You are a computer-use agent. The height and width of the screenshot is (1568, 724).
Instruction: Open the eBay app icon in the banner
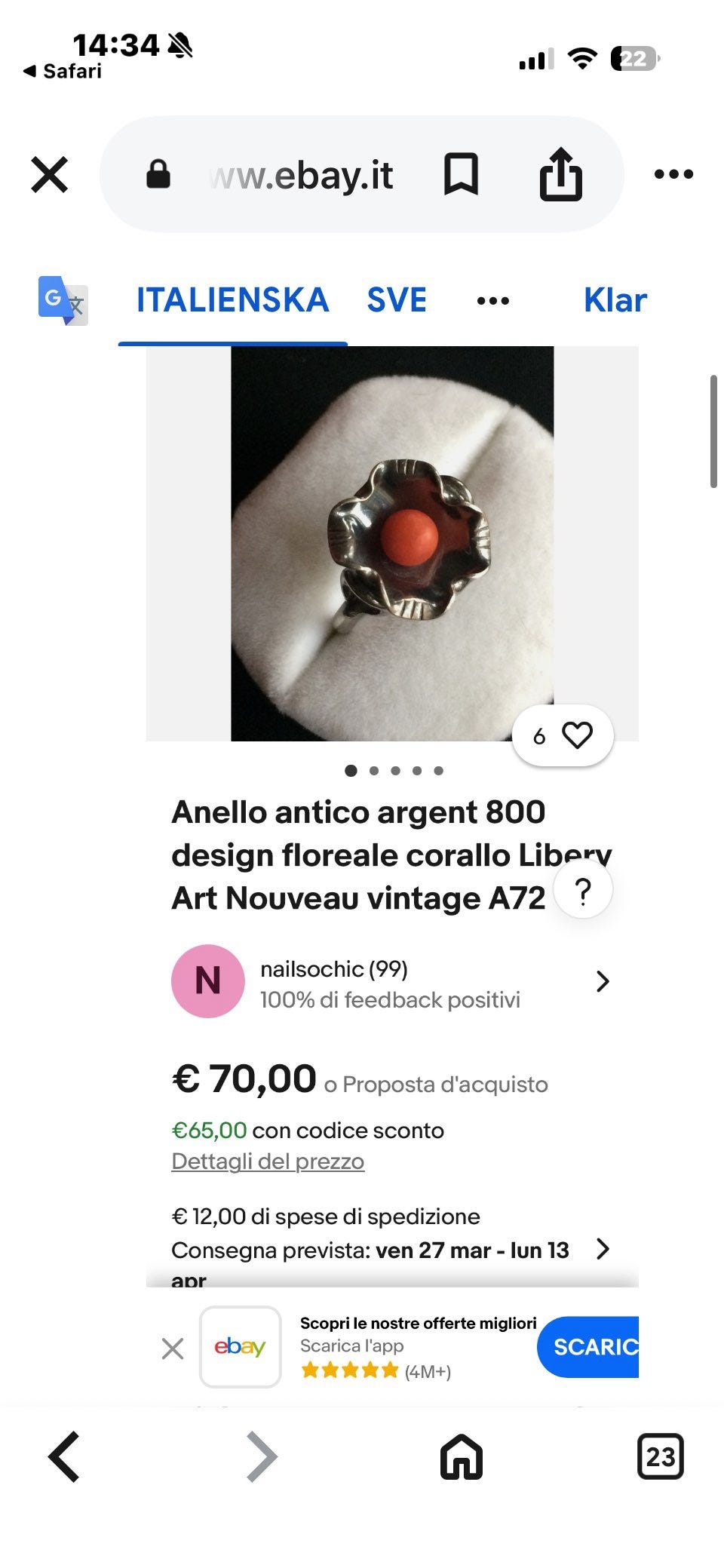(240, 1347)
